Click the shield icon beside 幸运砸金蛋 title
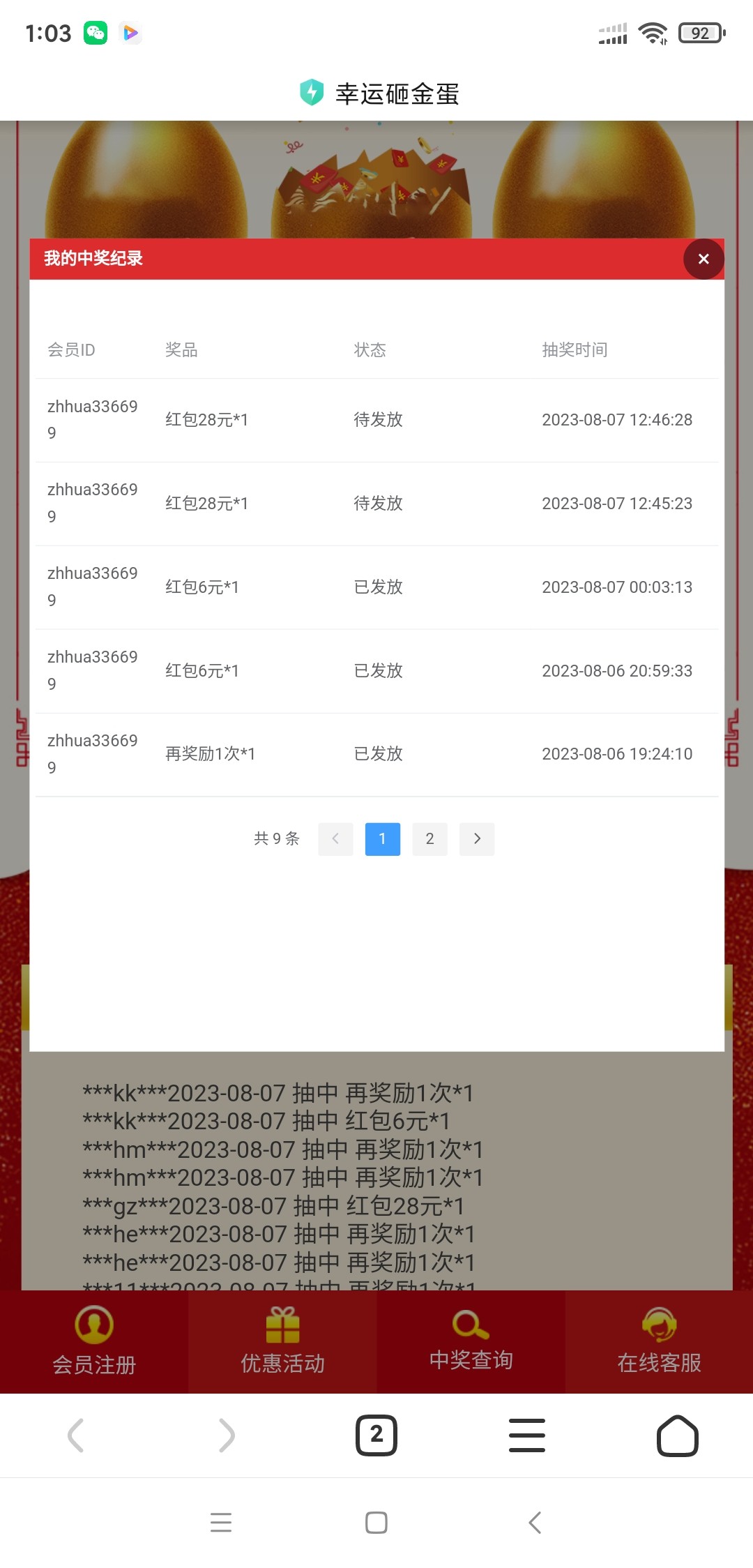 (x=312, y=93)
